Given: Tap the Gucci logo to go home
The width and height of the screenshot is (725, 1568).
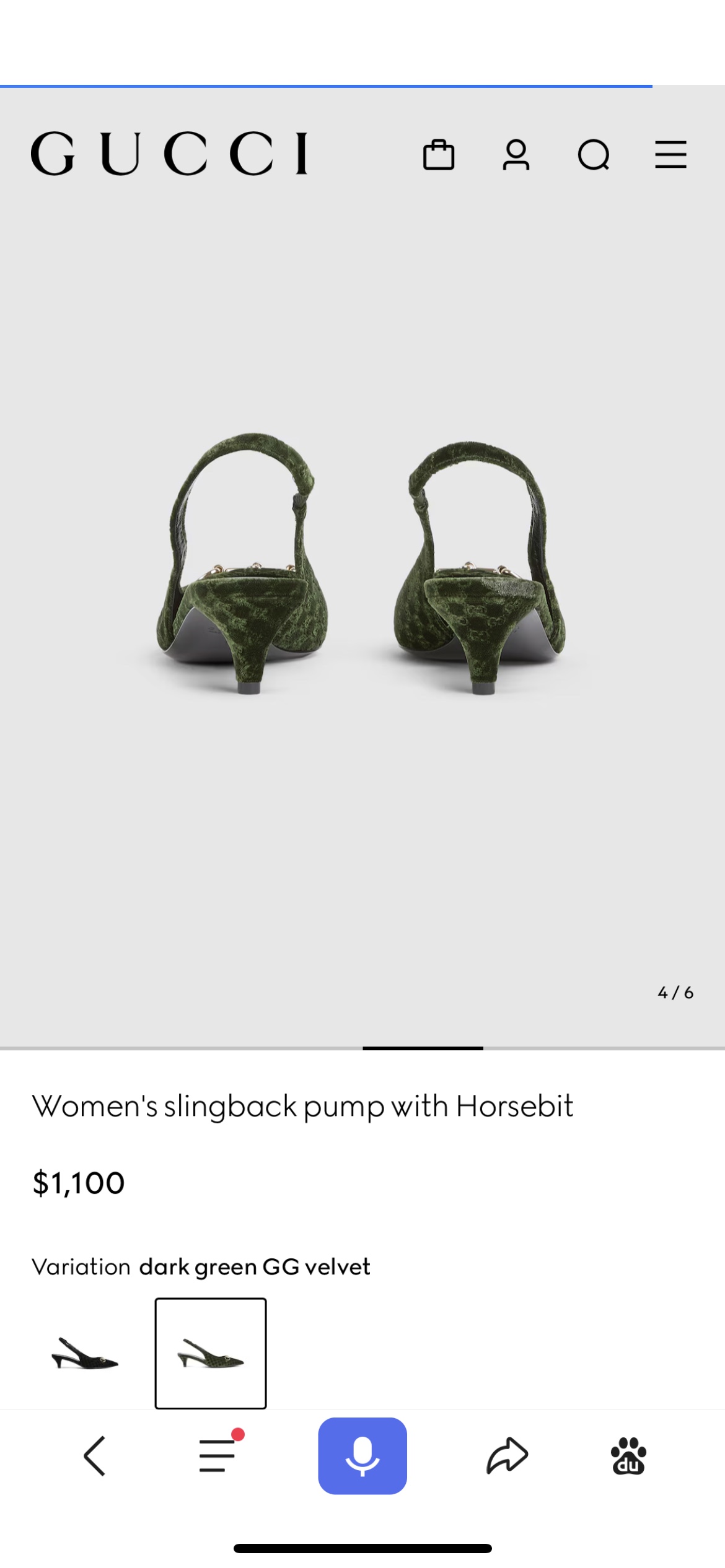Looking at the screenshot, I should pyautogui.click(x=169, y=154).
